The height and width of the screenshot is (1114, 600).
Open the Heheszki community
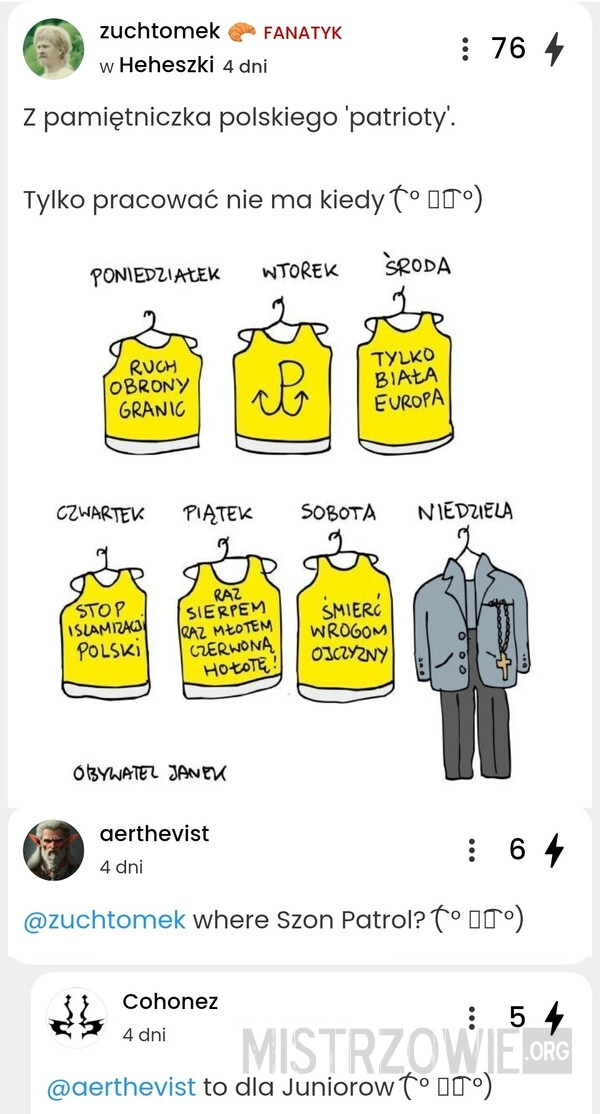point(166,66)
